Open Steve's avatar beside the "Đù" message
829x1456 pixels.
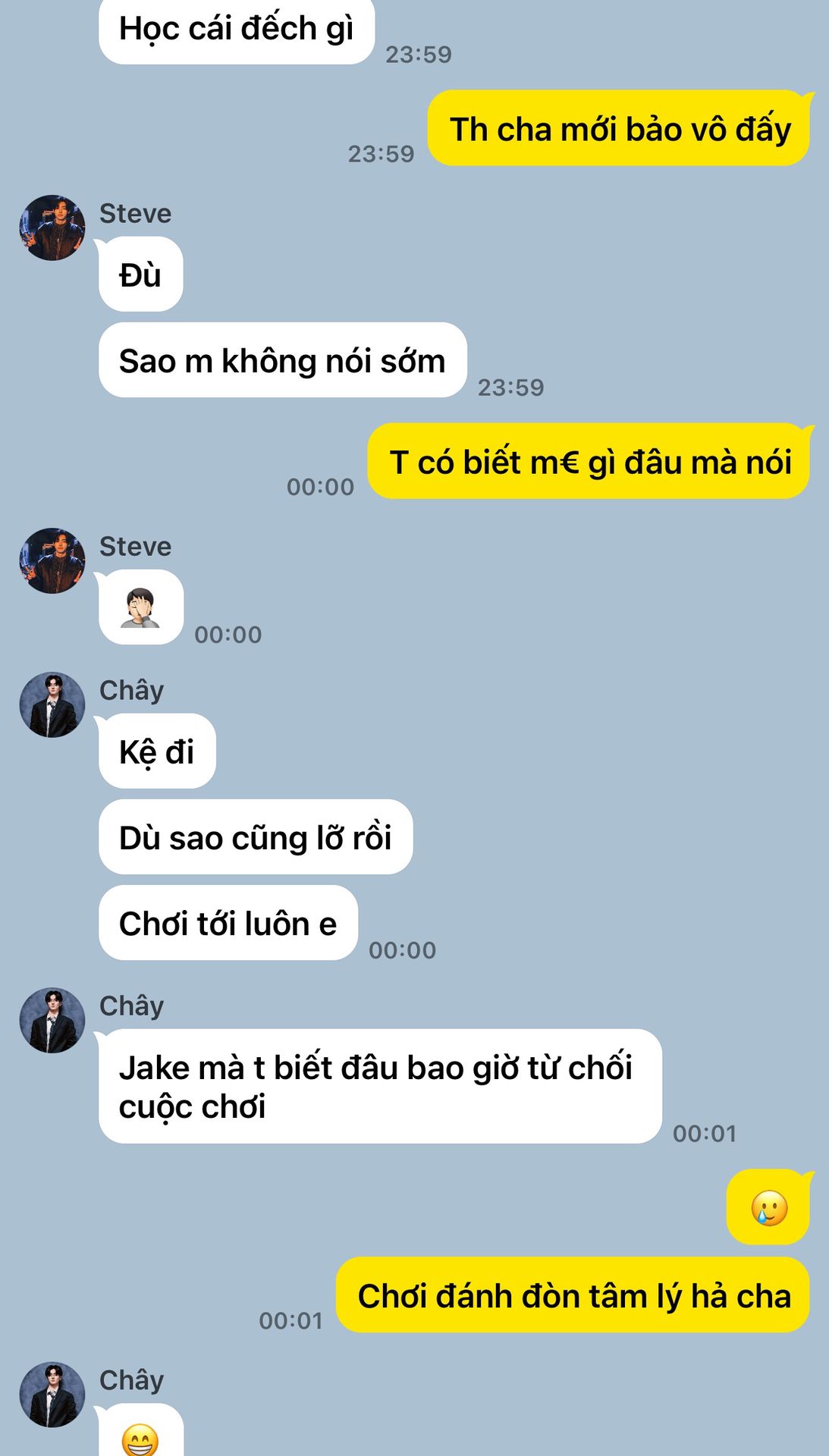[52, 227]
